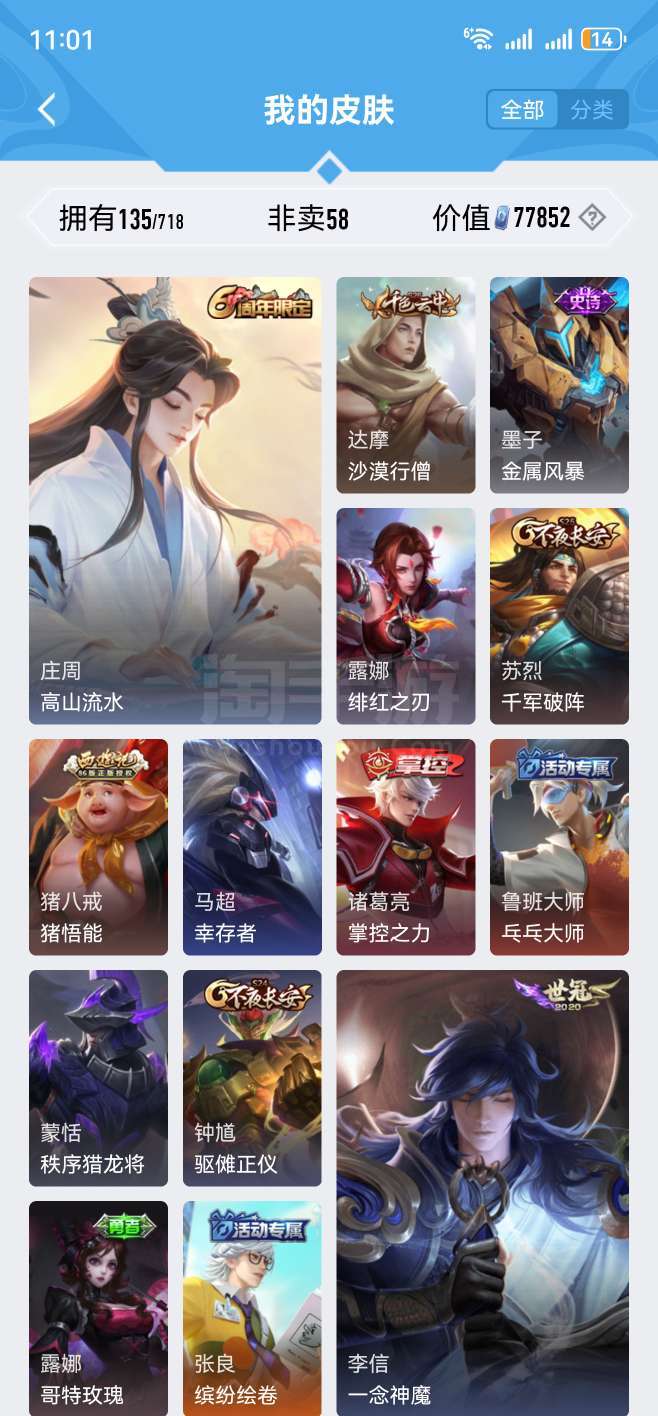Open 张良 缤纷绘卷 skin card

(252, 1308)
